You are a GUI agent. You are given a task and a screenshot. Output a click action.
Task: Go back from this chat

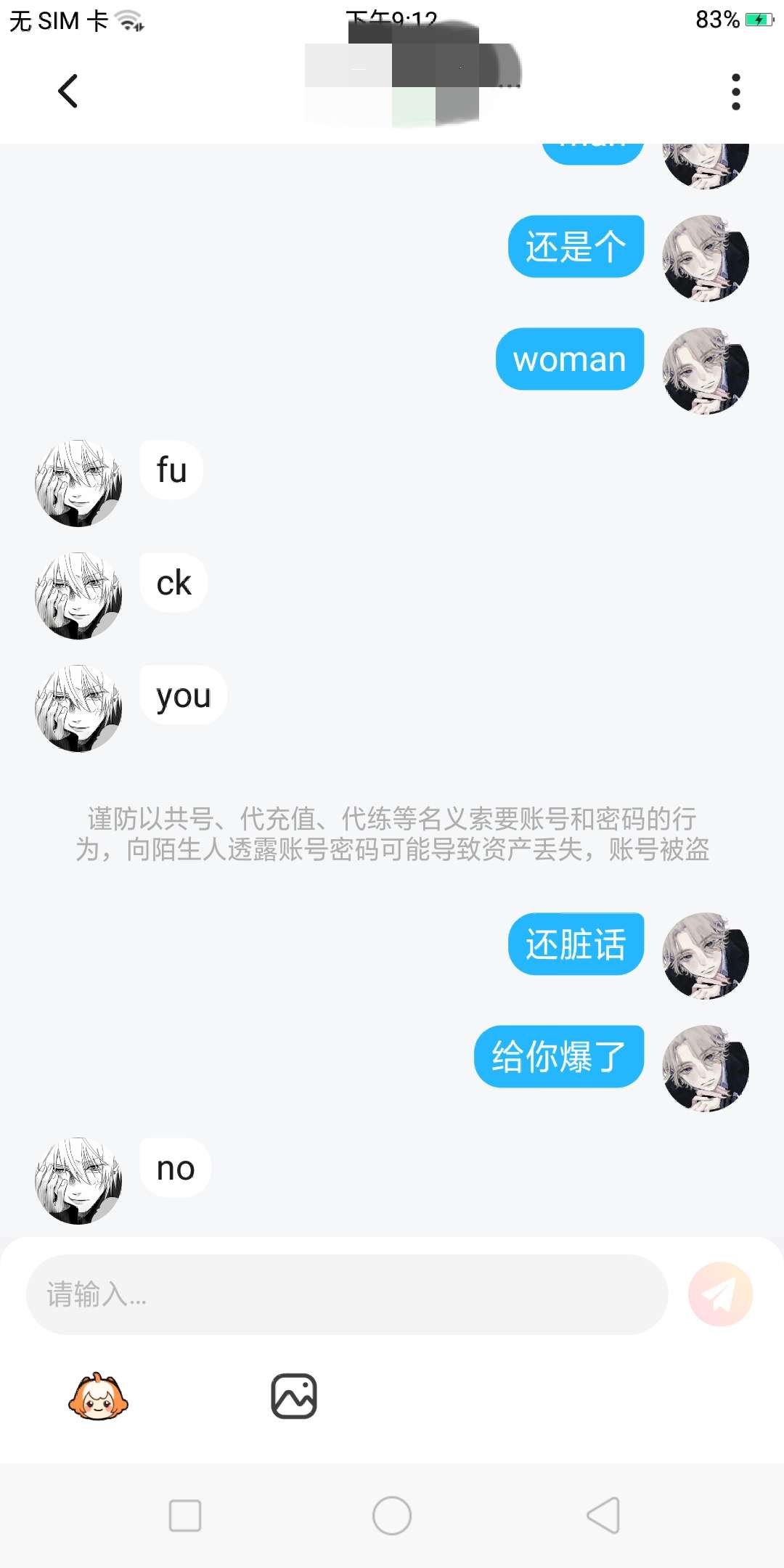pyautogui.click(x=68, y=91)
